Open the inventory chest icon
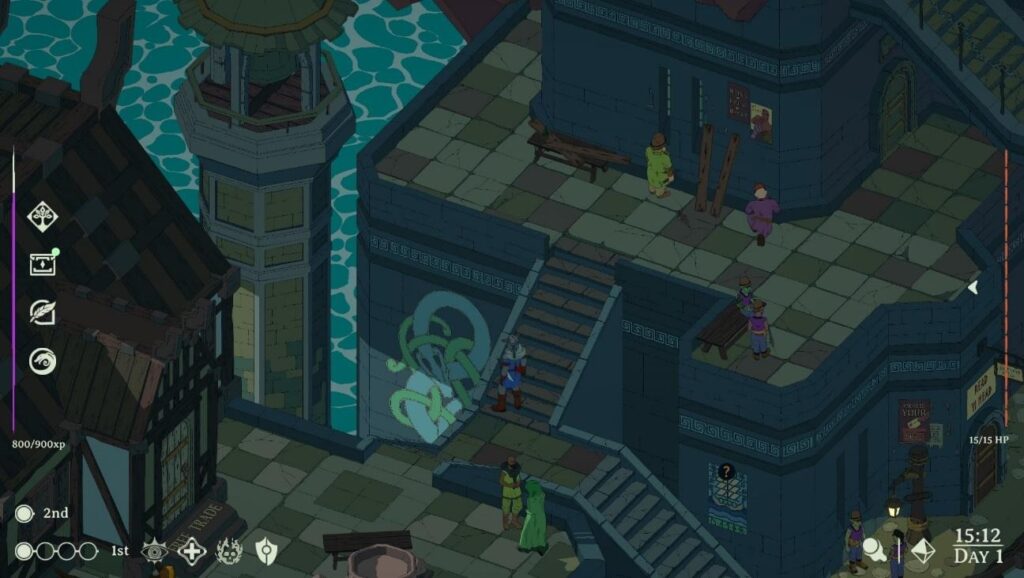Viewport: 1024px width, 578px height. click(42, 263)
